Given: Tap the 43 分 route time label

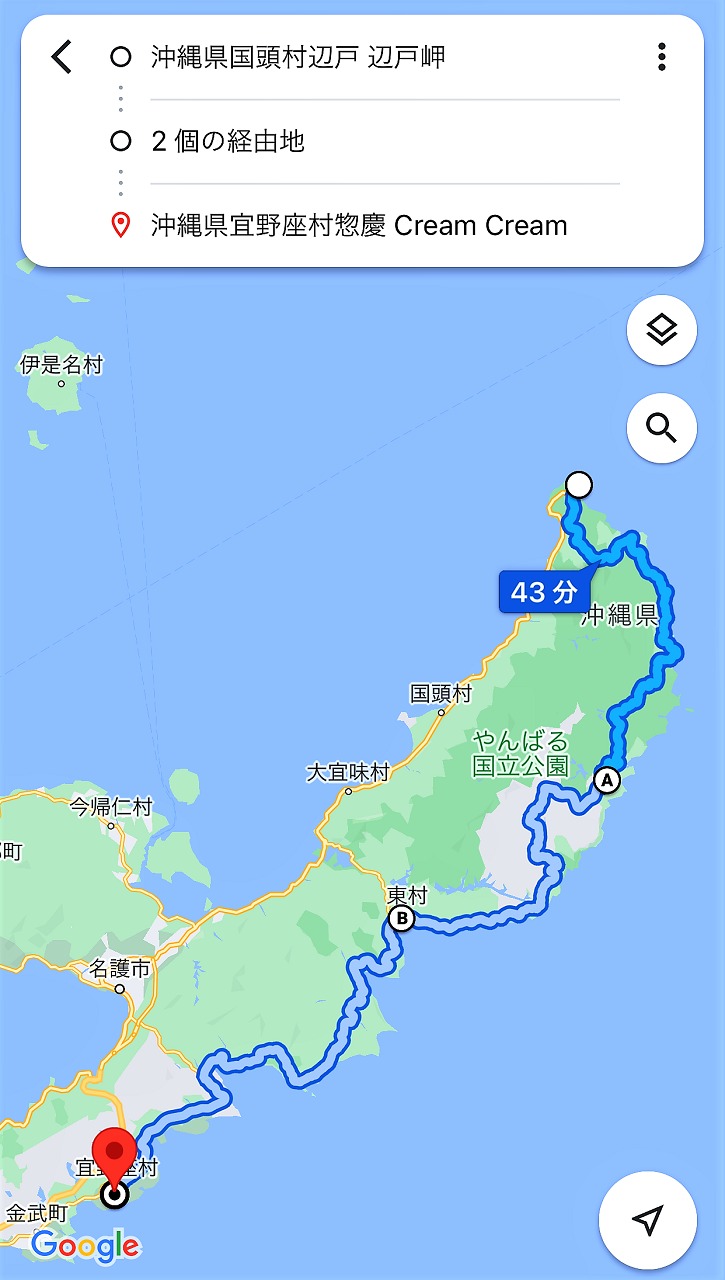Looking at the screenshot, I should (543, 592).
